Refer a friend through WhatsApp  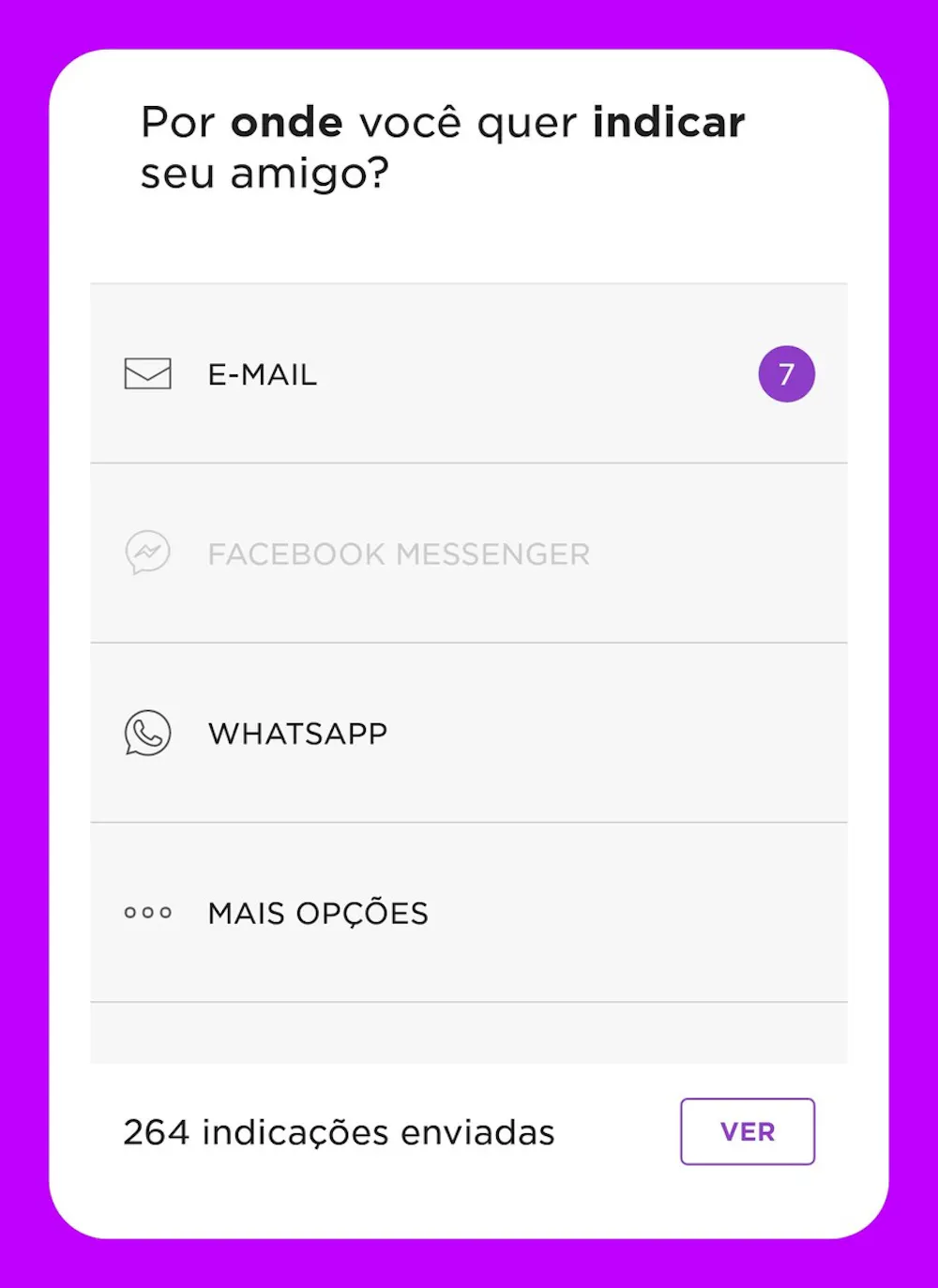[297, 734]
